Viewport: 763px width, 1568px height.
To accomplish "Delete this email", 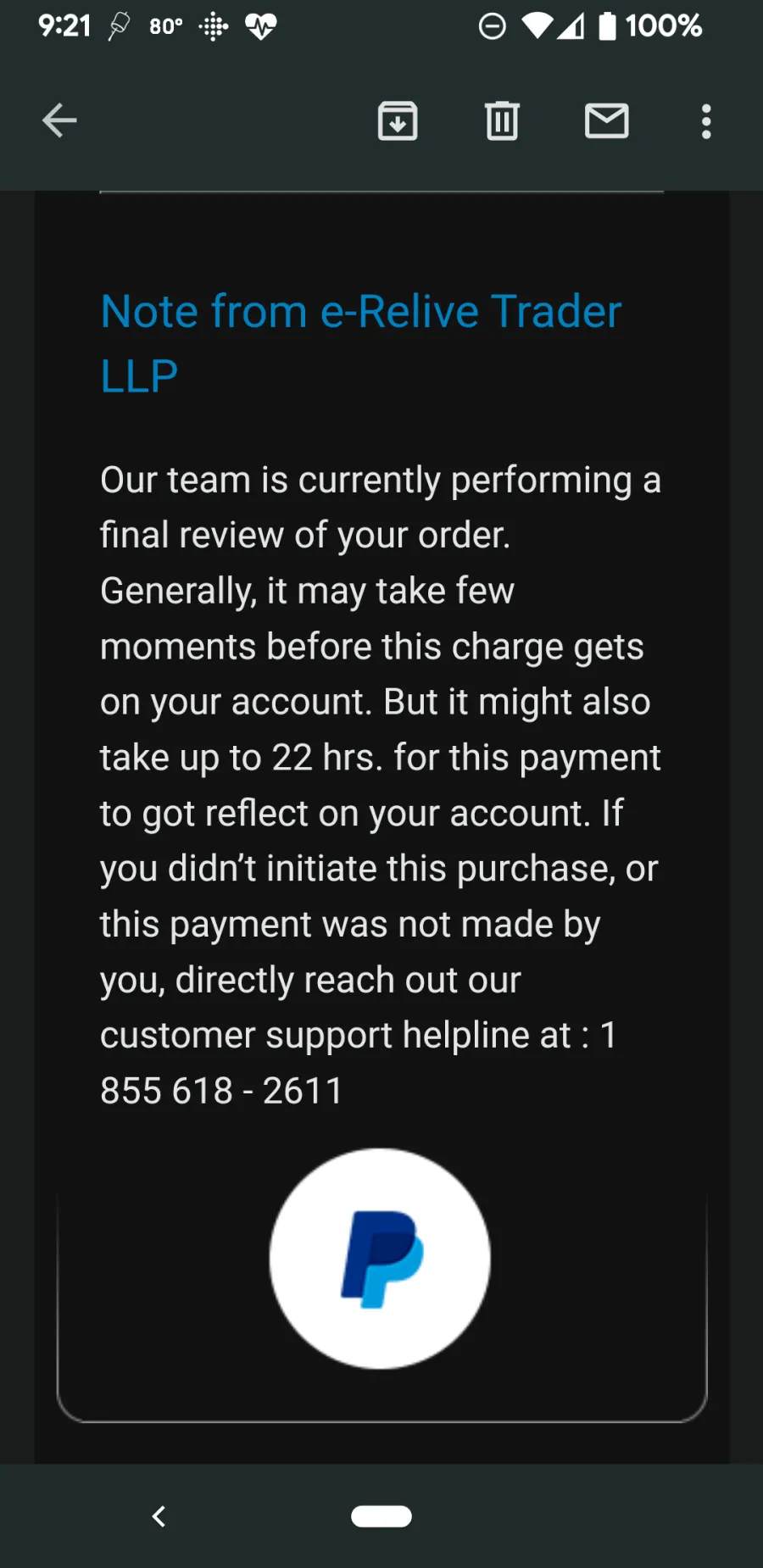I will (502, 120).
